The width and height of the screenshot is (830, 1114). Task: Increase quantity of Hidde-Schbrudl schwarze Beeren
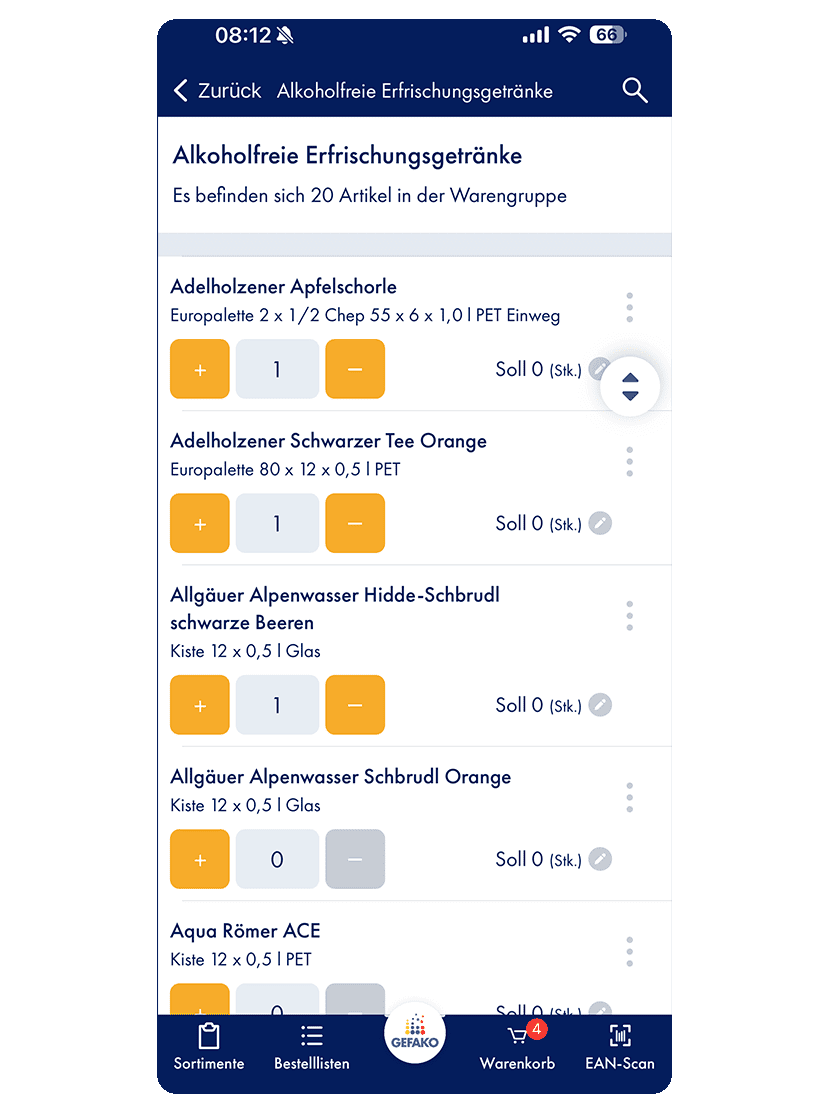[x=200, y=705]
